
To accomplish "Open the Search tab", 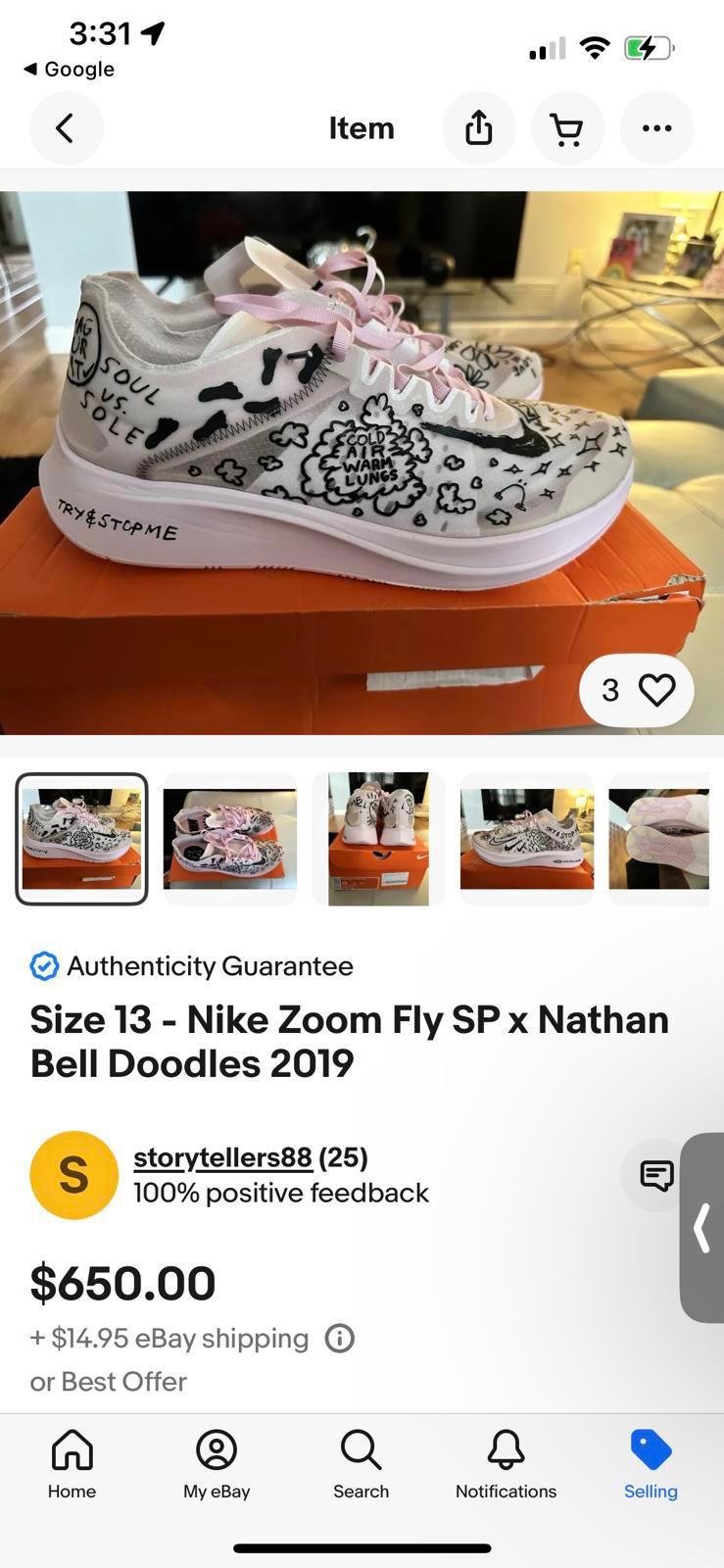I will pos(361,1464).
